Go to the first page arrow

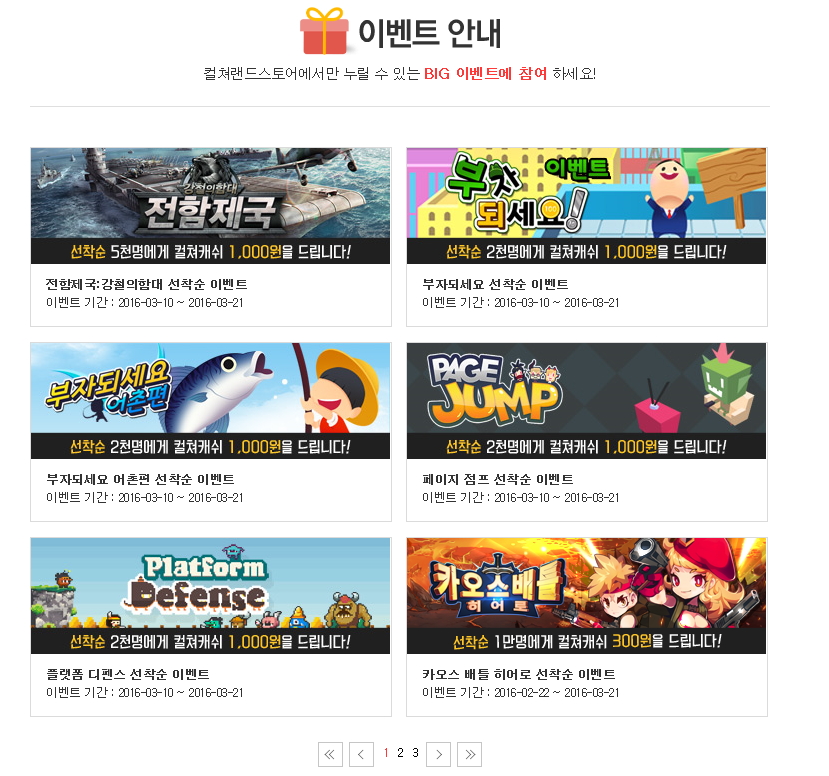pos(330,754)
